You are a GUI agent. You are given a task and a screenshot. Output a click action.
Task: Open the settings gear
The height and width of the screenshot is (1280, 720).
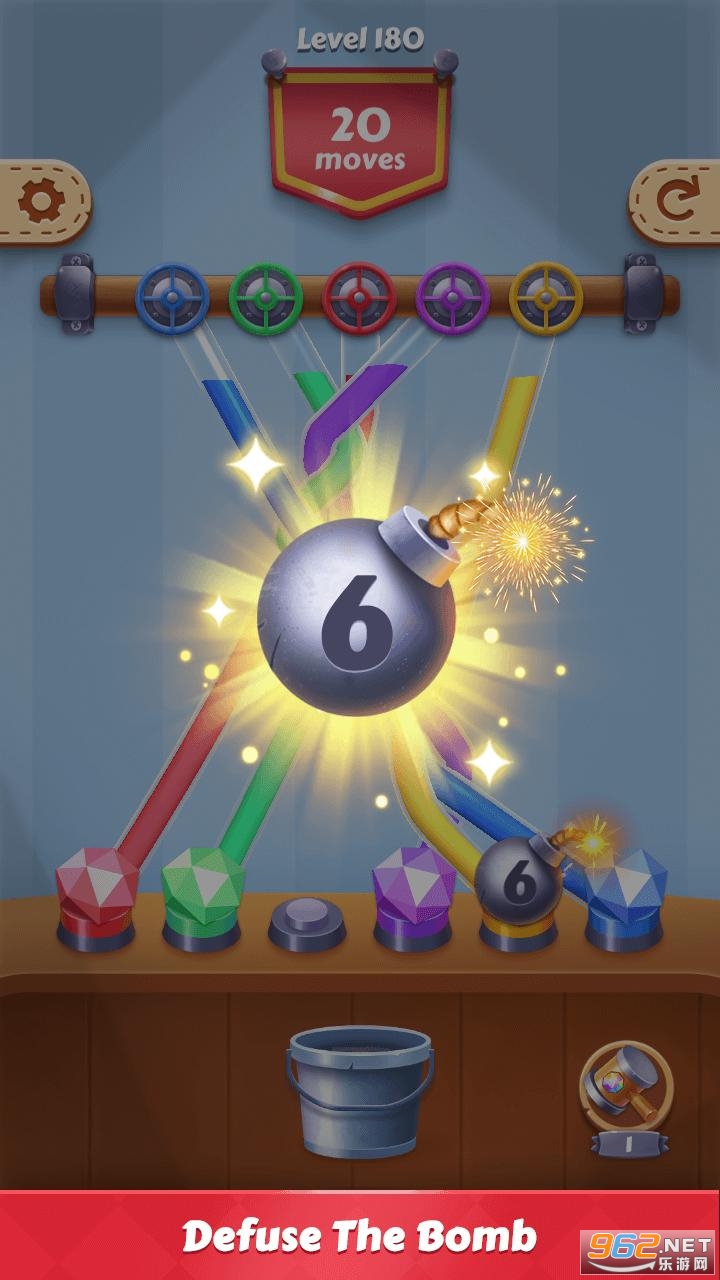[x=41, y=202]
